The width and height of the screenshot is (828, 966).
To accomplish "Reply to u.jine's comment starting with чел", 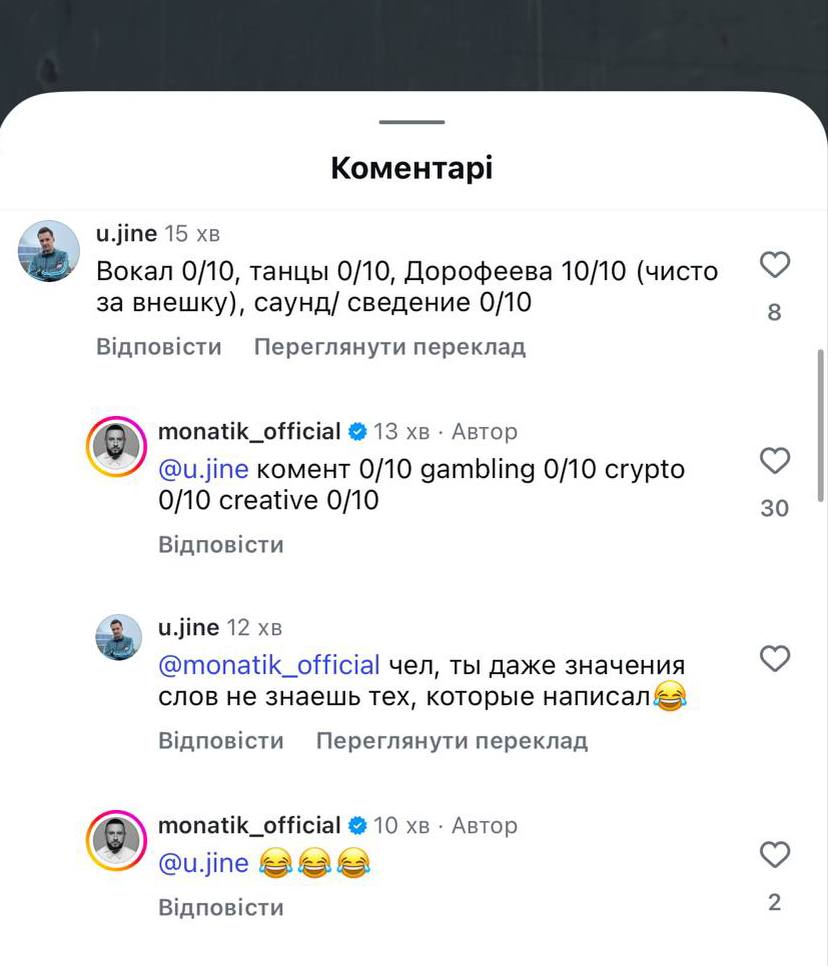I will (x=221, y=741).
